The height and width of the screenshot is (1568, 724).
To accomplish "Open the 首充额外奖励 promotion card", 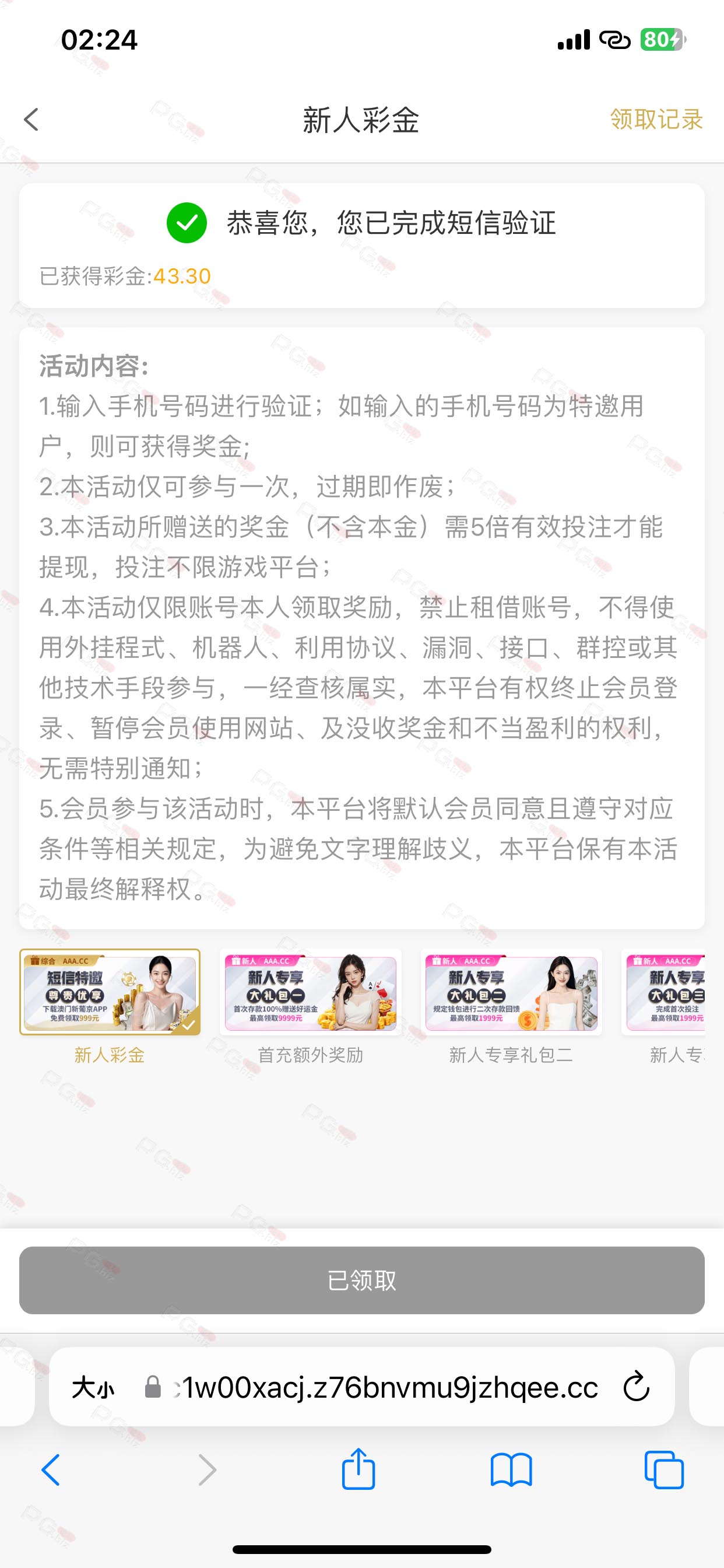I will pyautogui.click(x=310, y=992).
